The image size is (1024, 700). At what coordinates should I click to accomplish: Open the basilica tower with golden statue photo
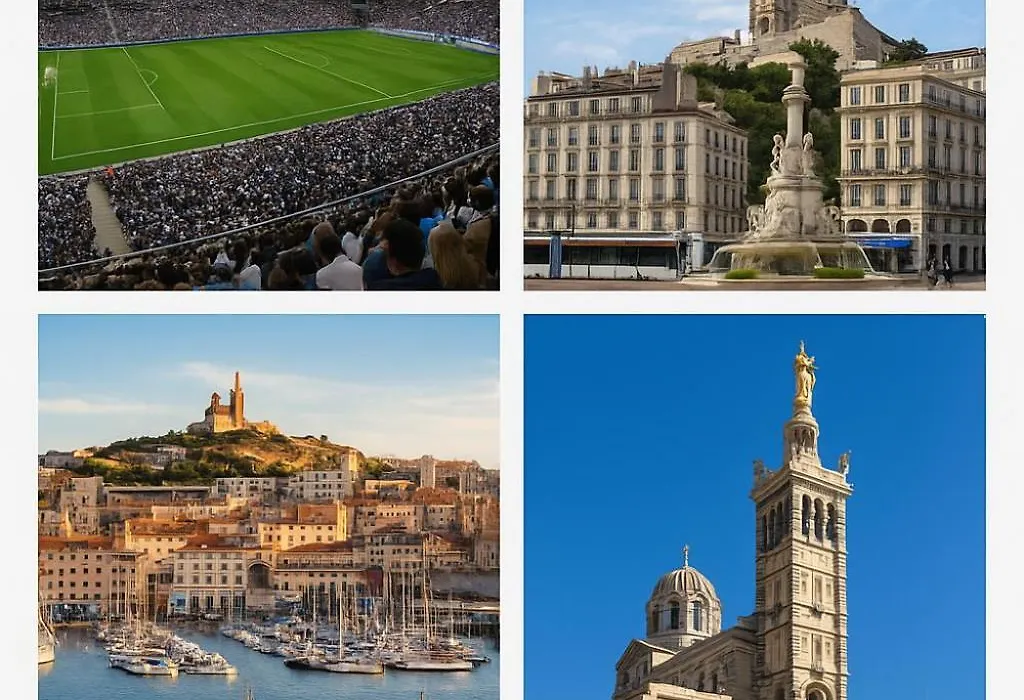(754, 507)
